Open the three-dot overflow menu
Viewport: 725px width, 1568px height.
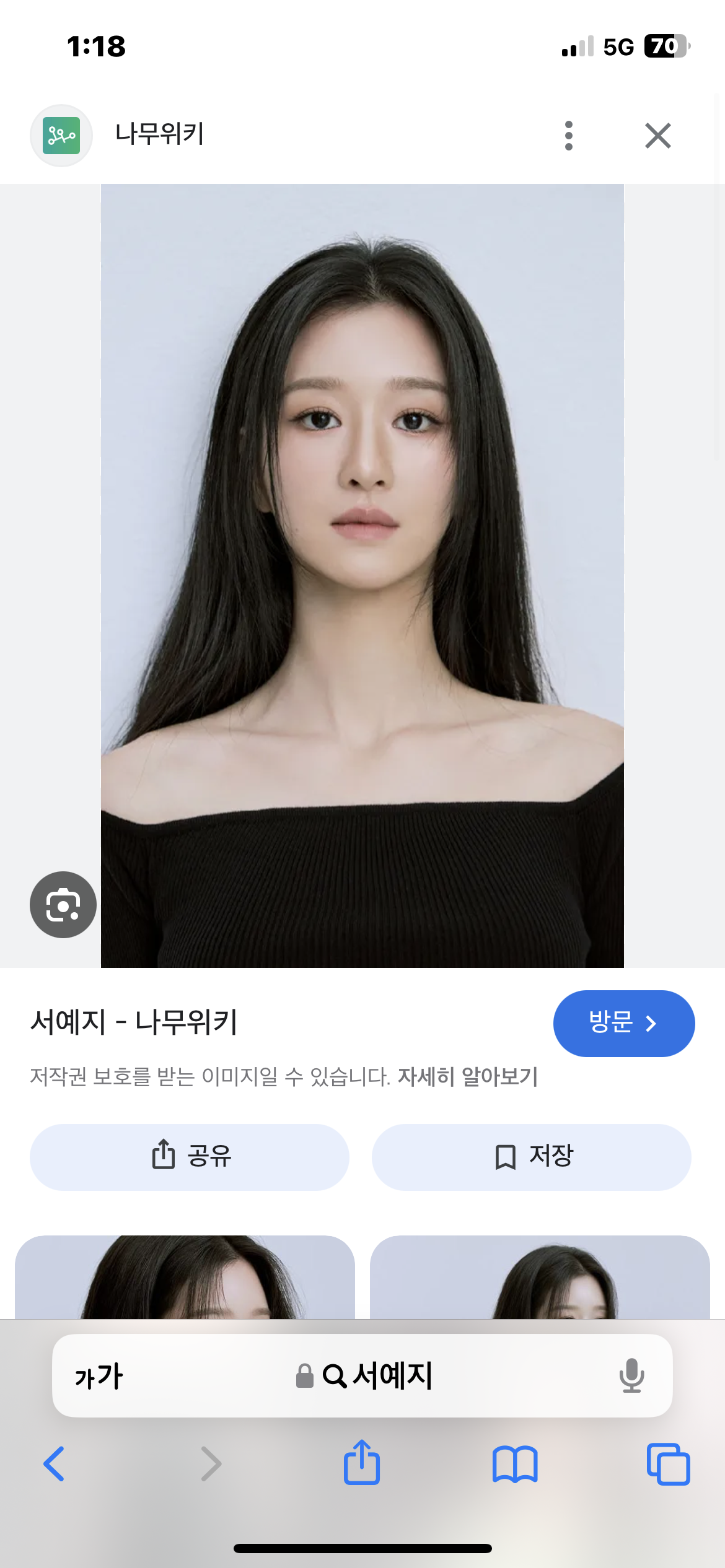click(568, 136)
